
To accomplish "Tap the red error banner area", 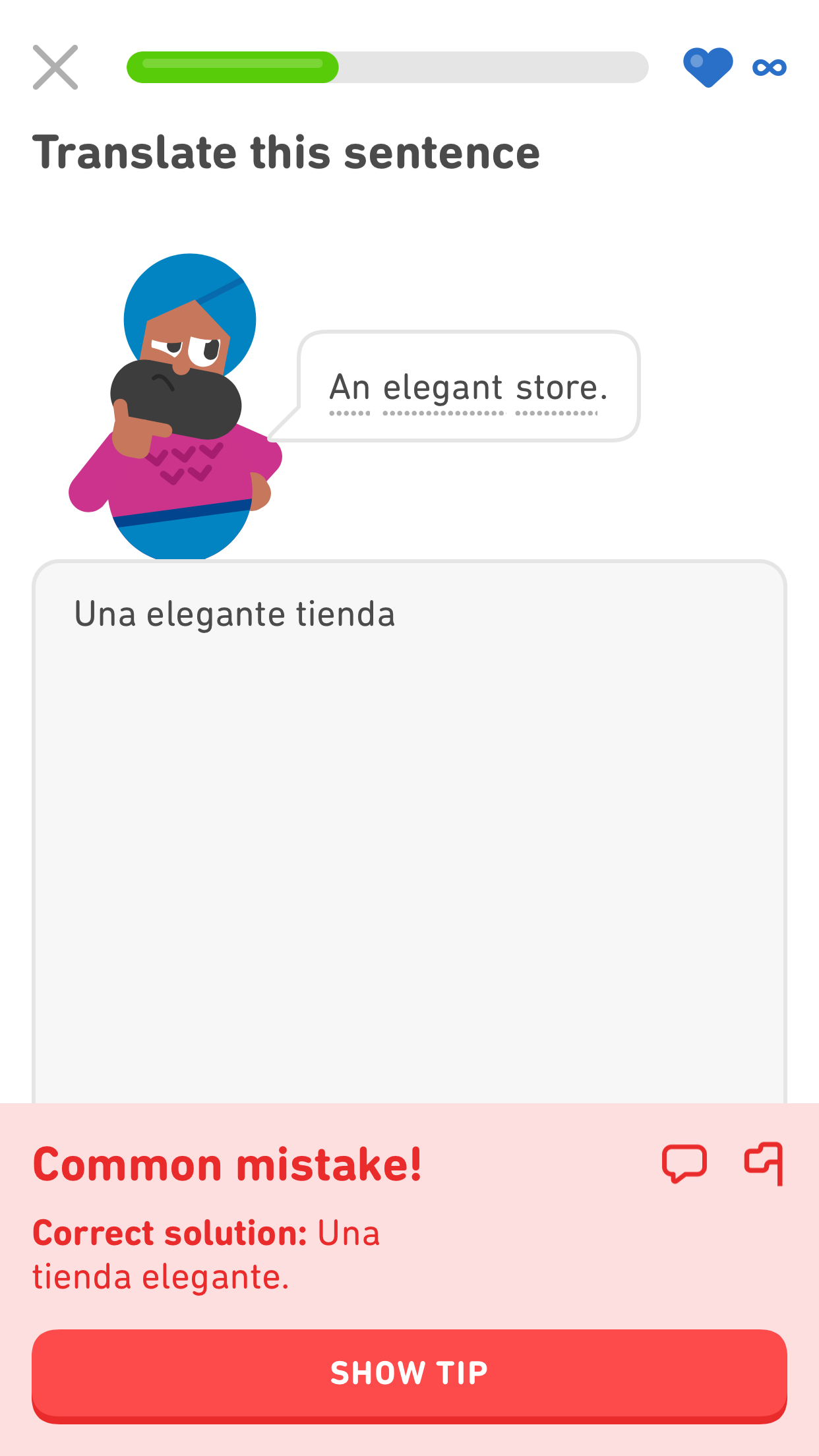I will click(409, 1220).
